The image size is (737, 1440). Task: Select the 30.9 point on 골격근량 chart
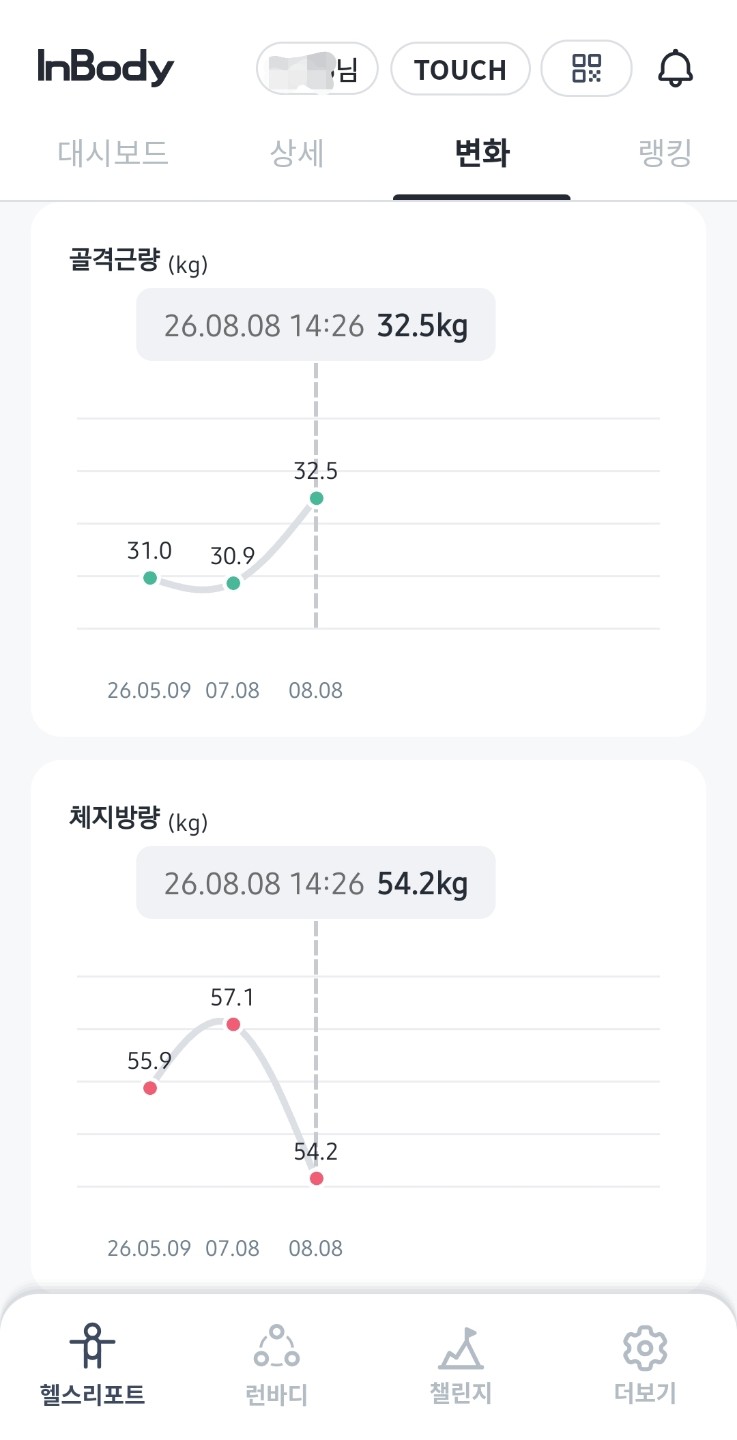click(233, 583)
